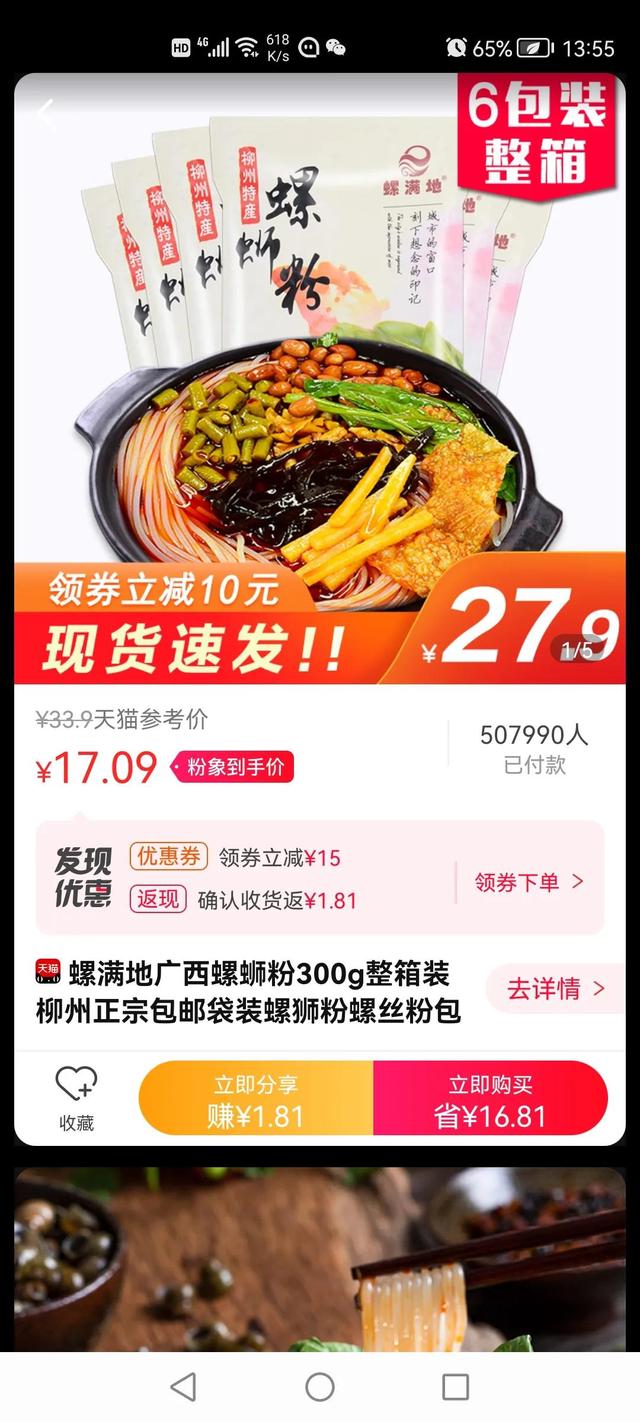Open the snail noodle picture card below
This screenshot has height=1422, width=640.
tap(320, 1258)
